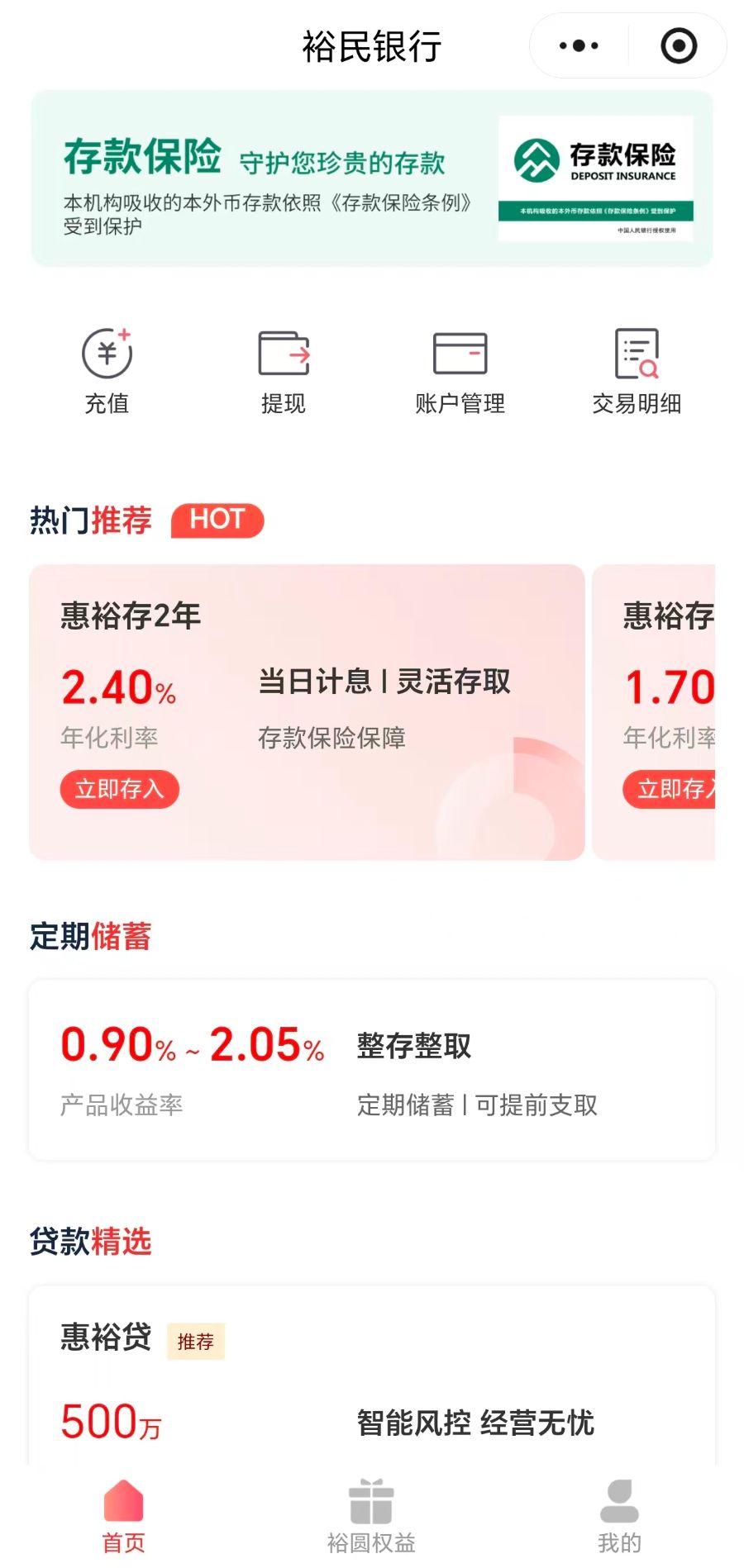Open the 存款保险 banner
Viewport: 744px width, 1568px height.
tap(372, 178)
